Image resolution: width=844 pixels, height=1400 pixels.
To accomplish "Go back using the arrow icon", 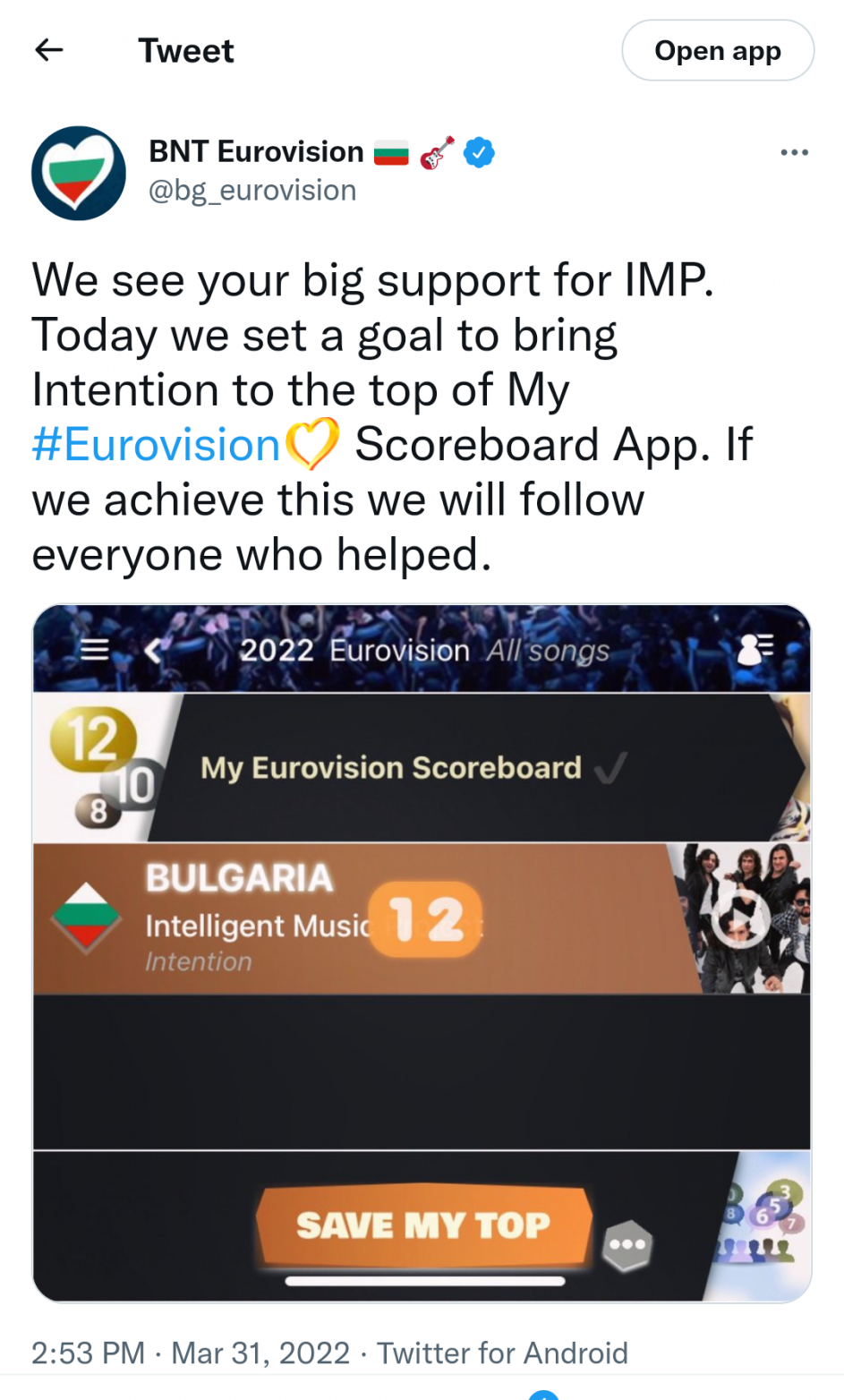I will tap(49, 50).
